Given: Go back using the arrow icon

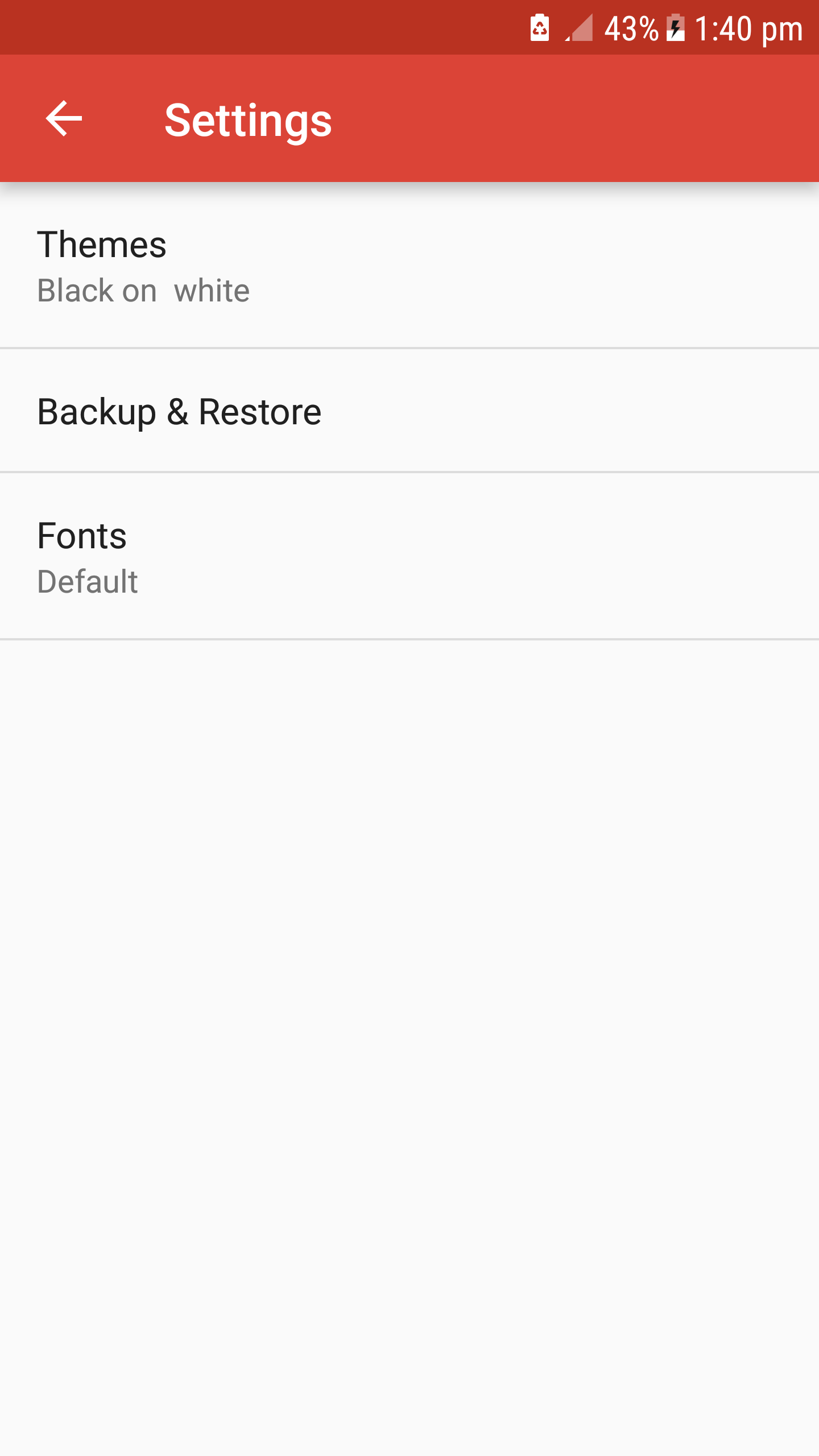Looking at the screenshot, I should [x=64, y=119].
